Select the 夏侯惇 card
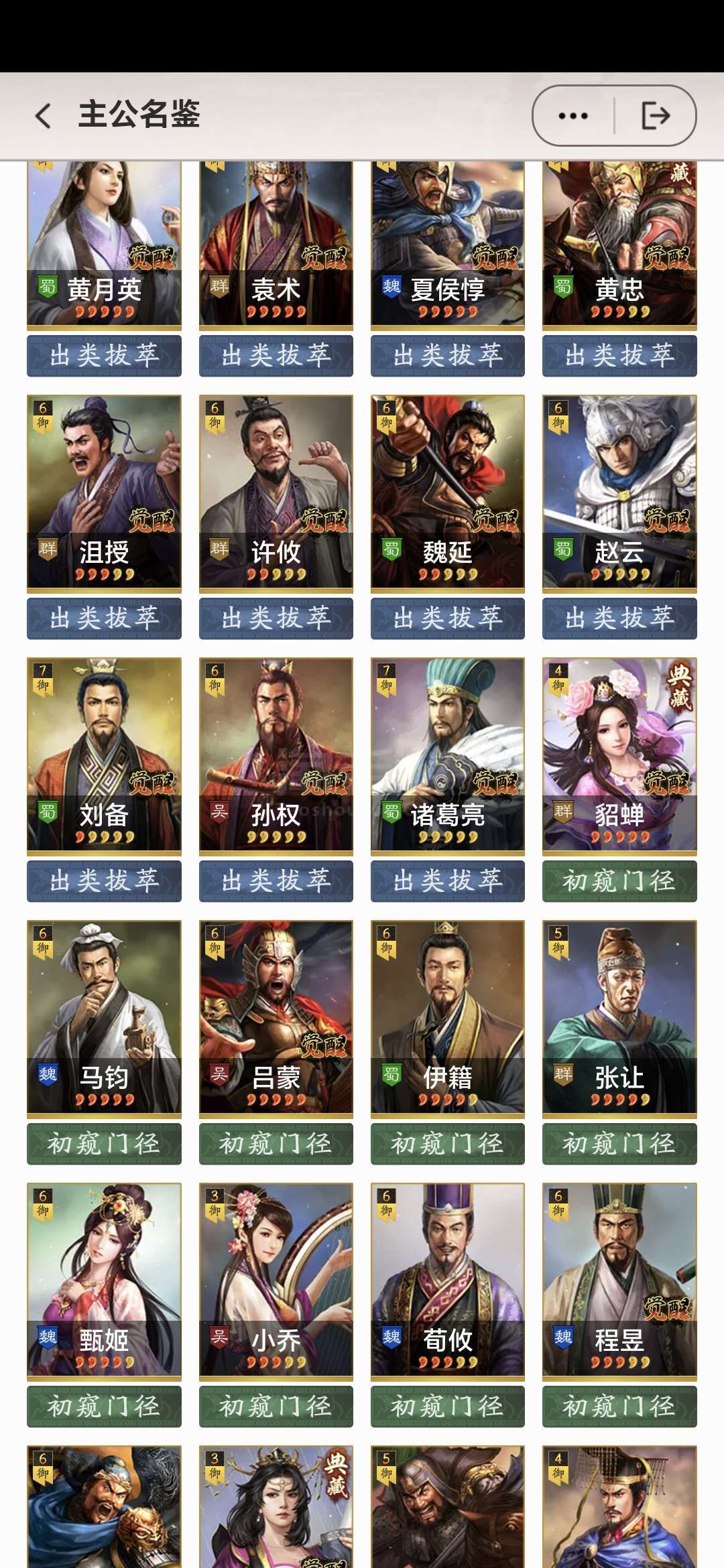 coord(448,245)
